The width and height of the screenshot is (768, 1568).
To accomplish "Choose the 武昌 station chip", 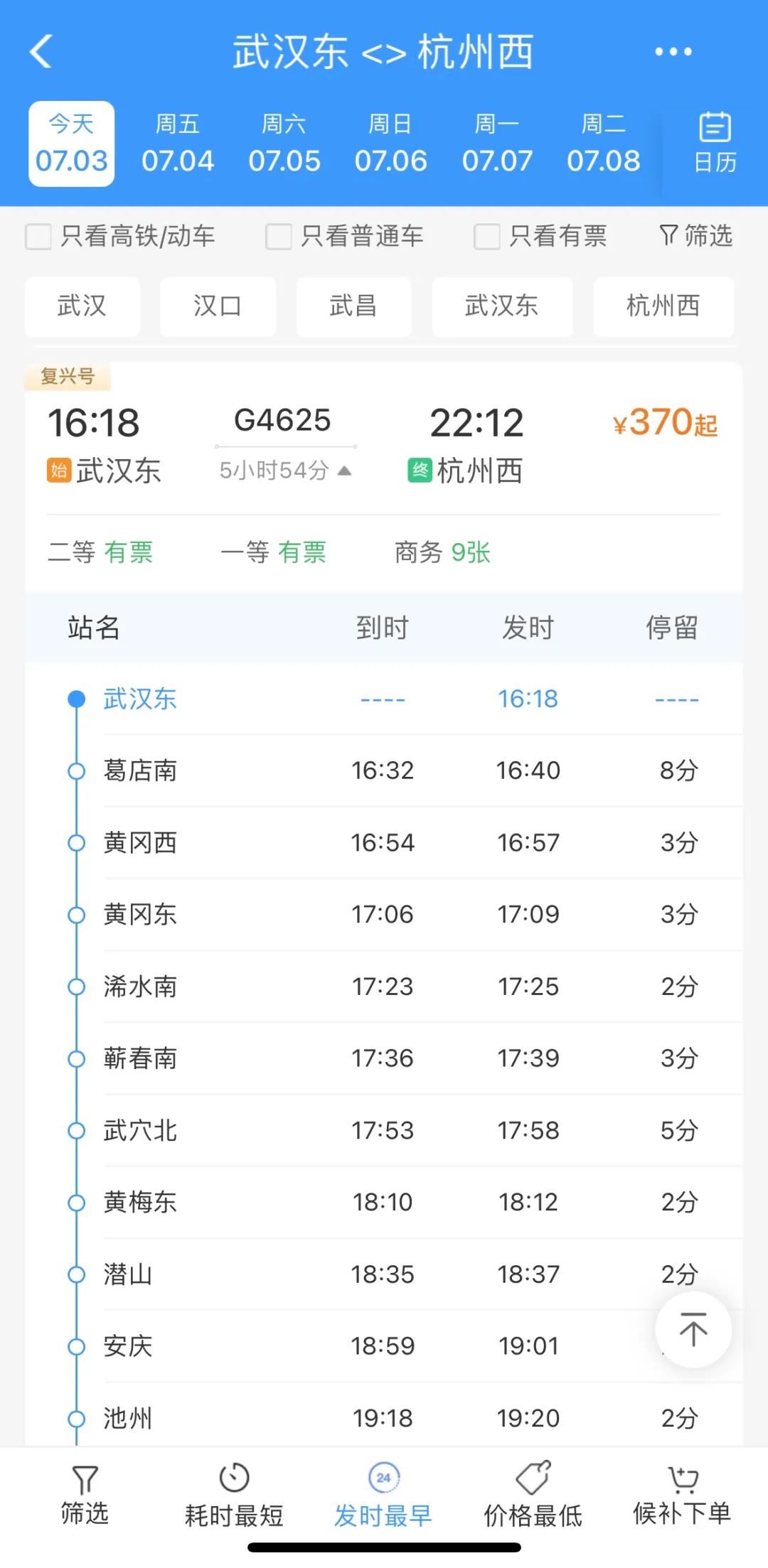I will [353, 306].
